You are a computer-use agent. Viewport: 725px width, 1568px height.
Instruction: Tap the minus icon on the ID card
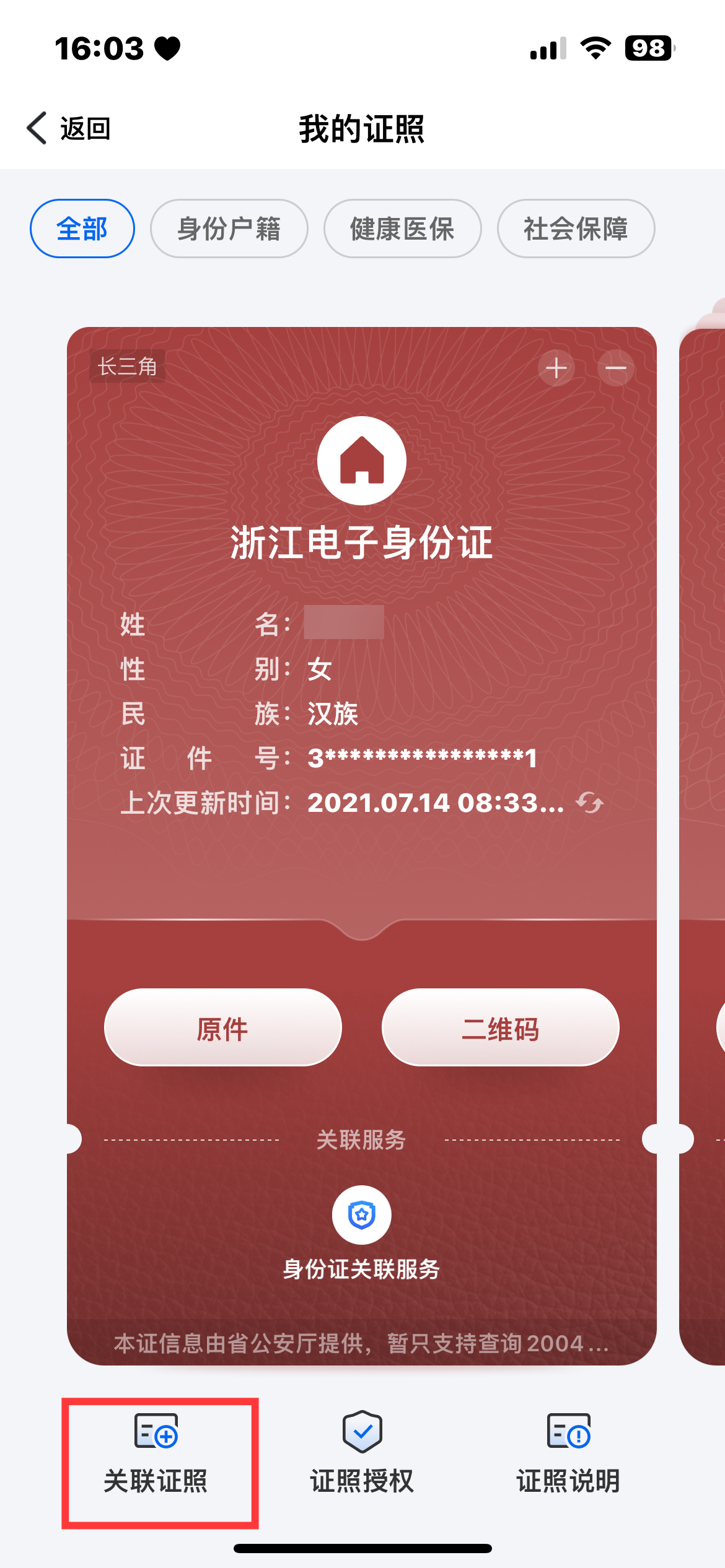coord(615,368)
